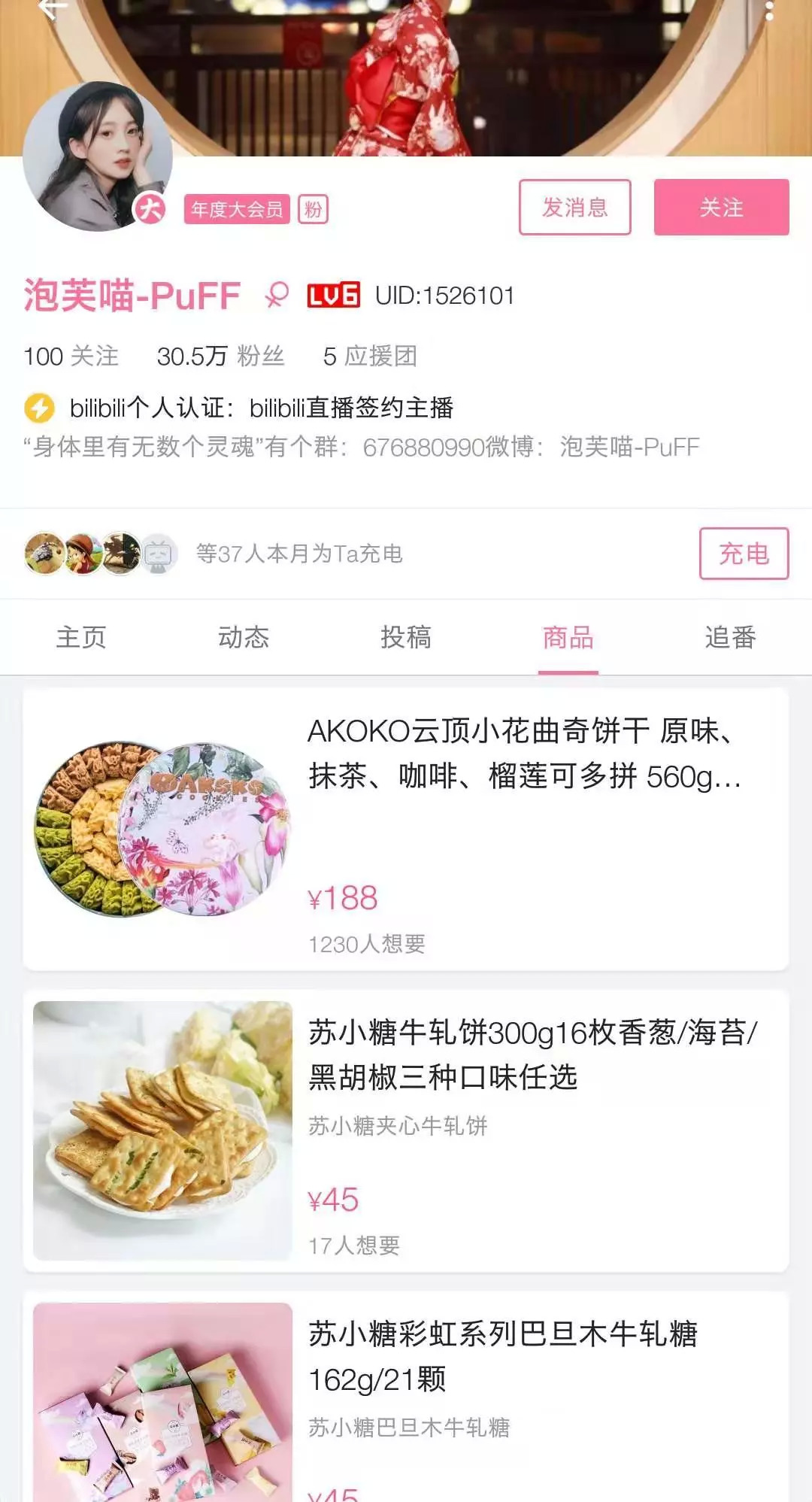Image resolution: width=812 pixels, height=1502 pixels.
Task: Open the 苏小糖彩虹系列巴旦木牛轧糖 product card
Action: click(x=406, y=1399)
